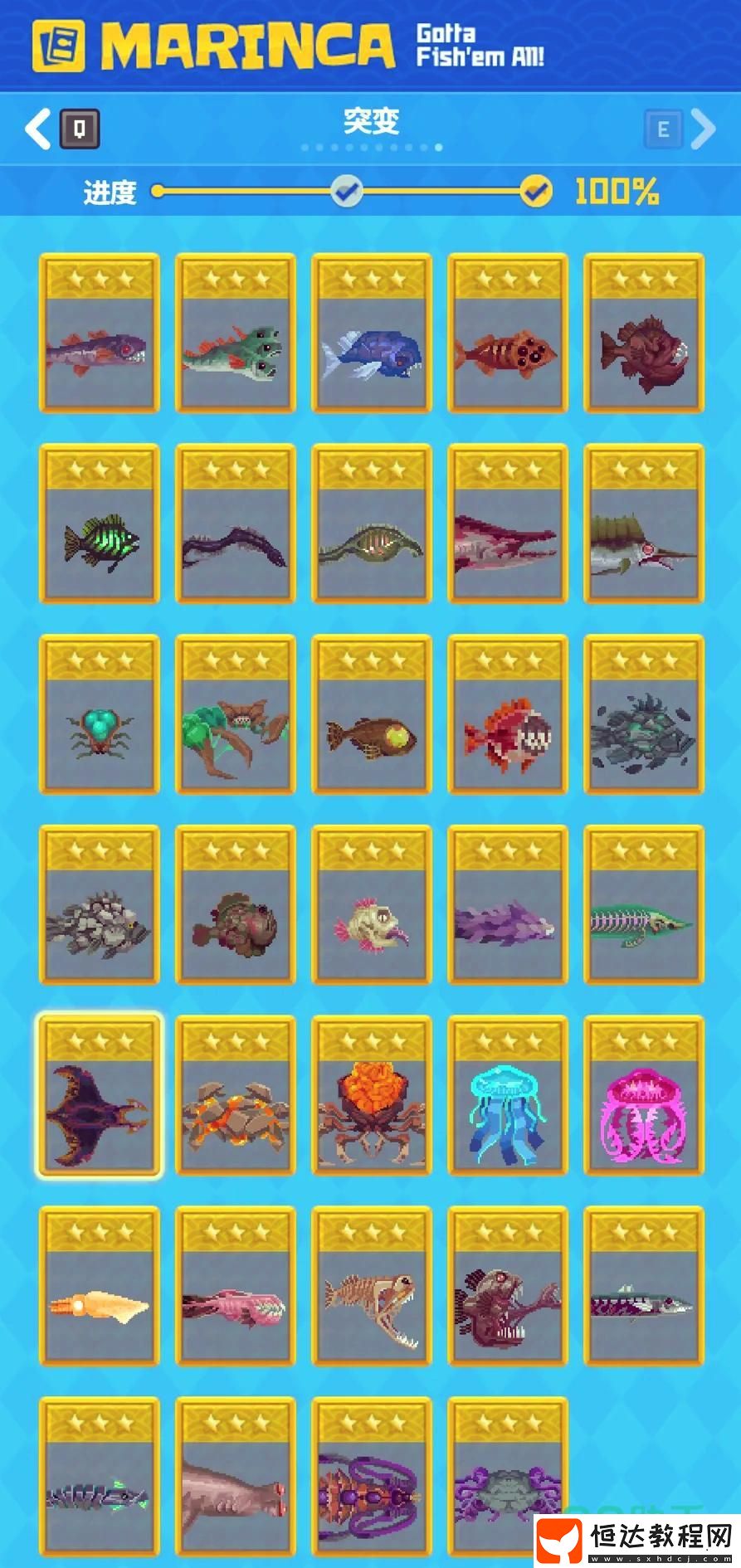
Task: View the blue fish with white tail card
Action: click(x=372, y=334)
